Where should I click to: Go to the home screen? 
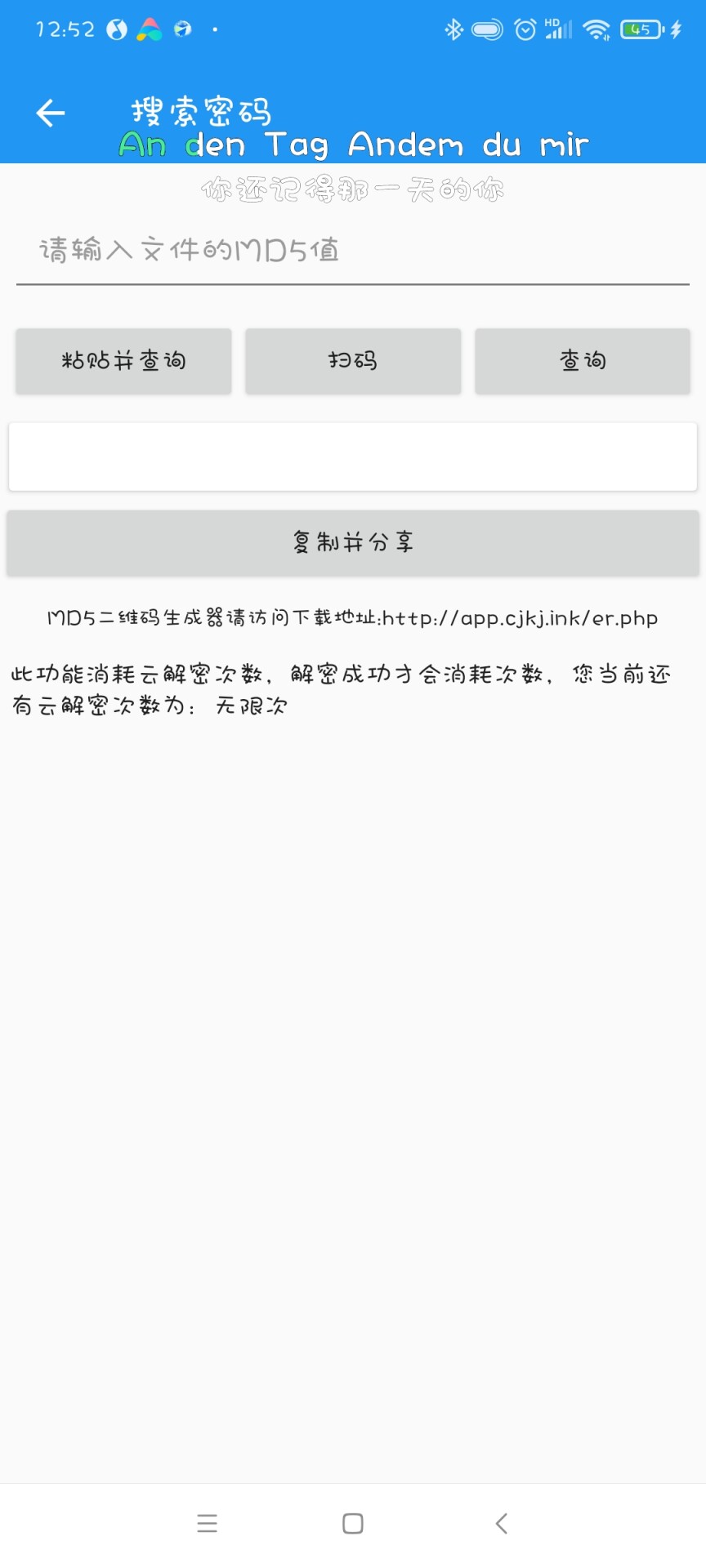(353, 1523)
